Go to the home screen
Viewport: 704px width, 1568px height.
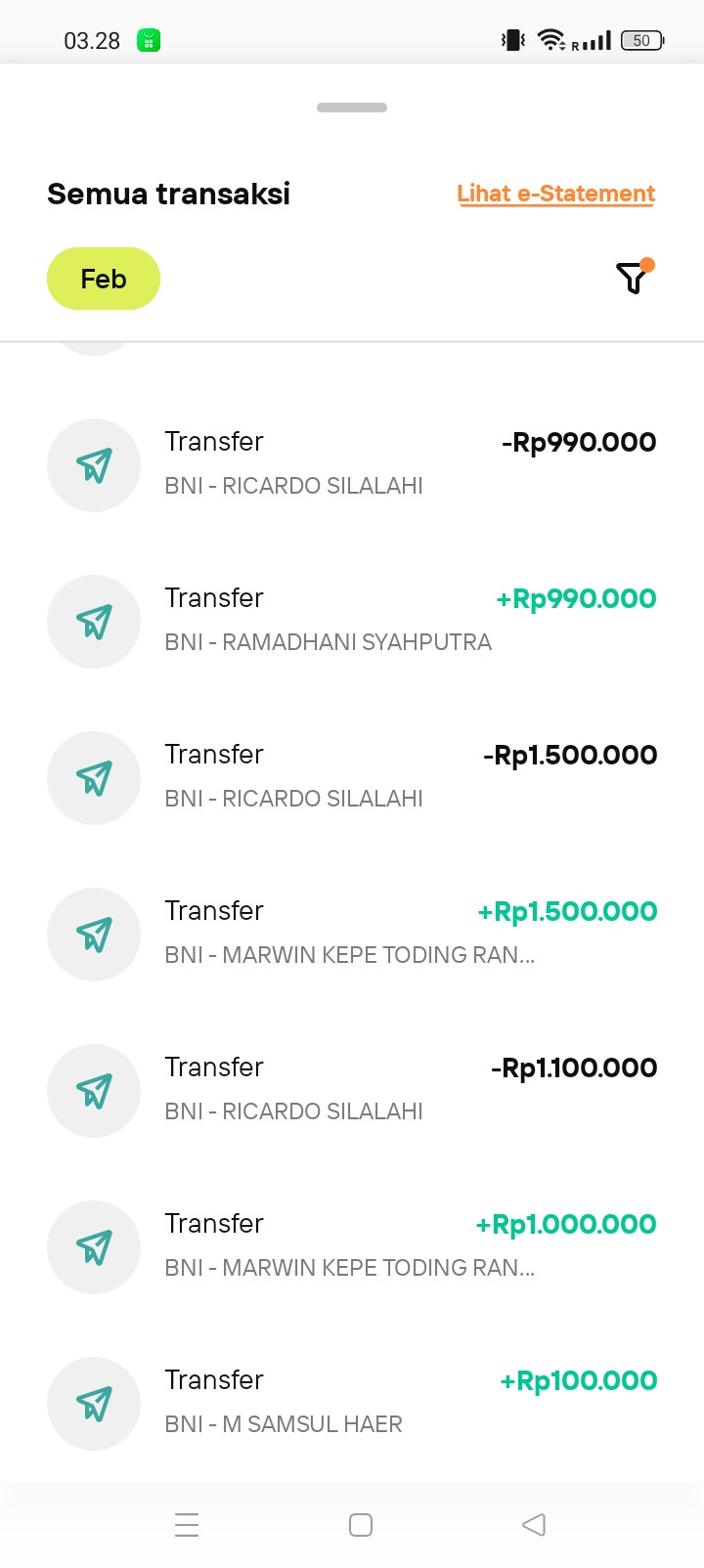pyautogui.click(x=361, y=1525)
